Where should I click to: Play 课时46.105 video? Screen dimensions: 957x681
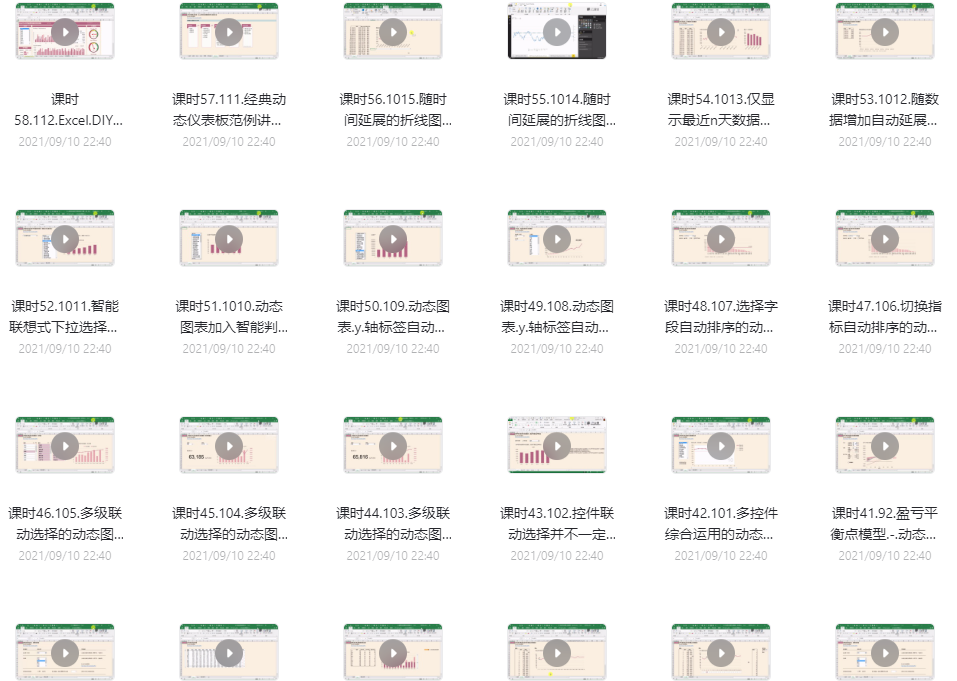tap(65, 445)
